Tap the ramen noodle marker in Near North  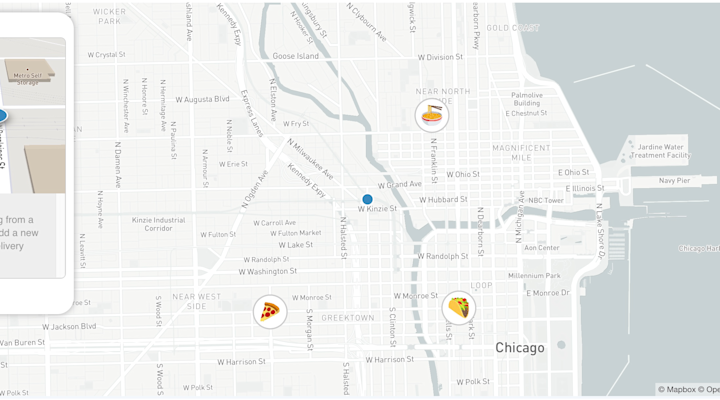(431, 115)
